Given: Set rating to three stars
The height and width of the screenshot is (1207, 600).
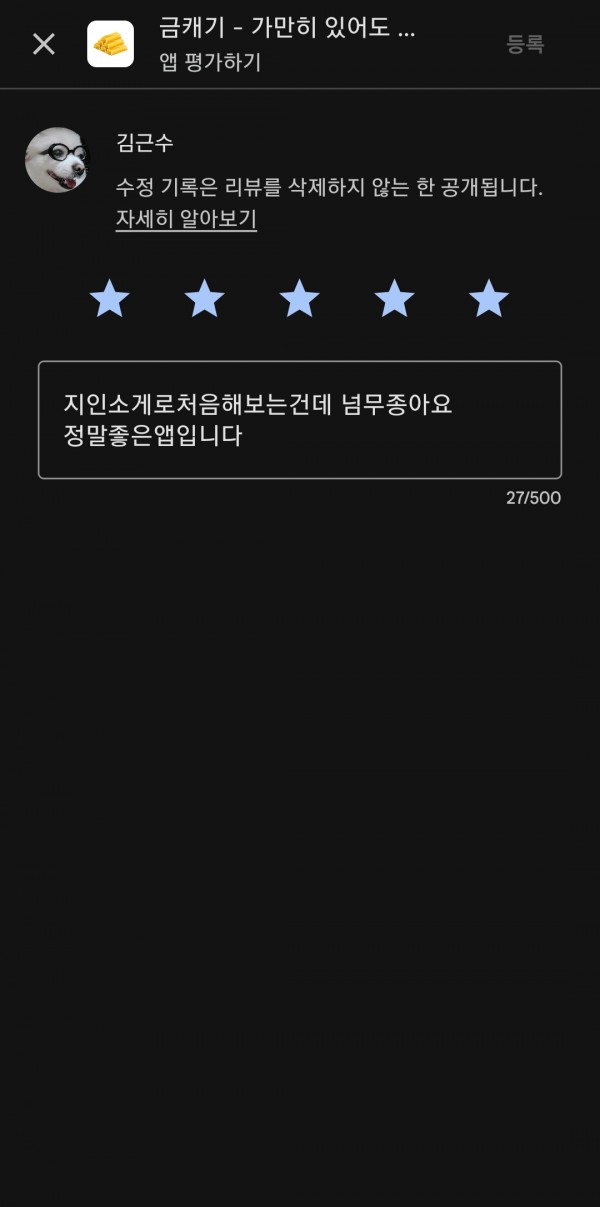Looking at the screenshot, I should [299, 299].
